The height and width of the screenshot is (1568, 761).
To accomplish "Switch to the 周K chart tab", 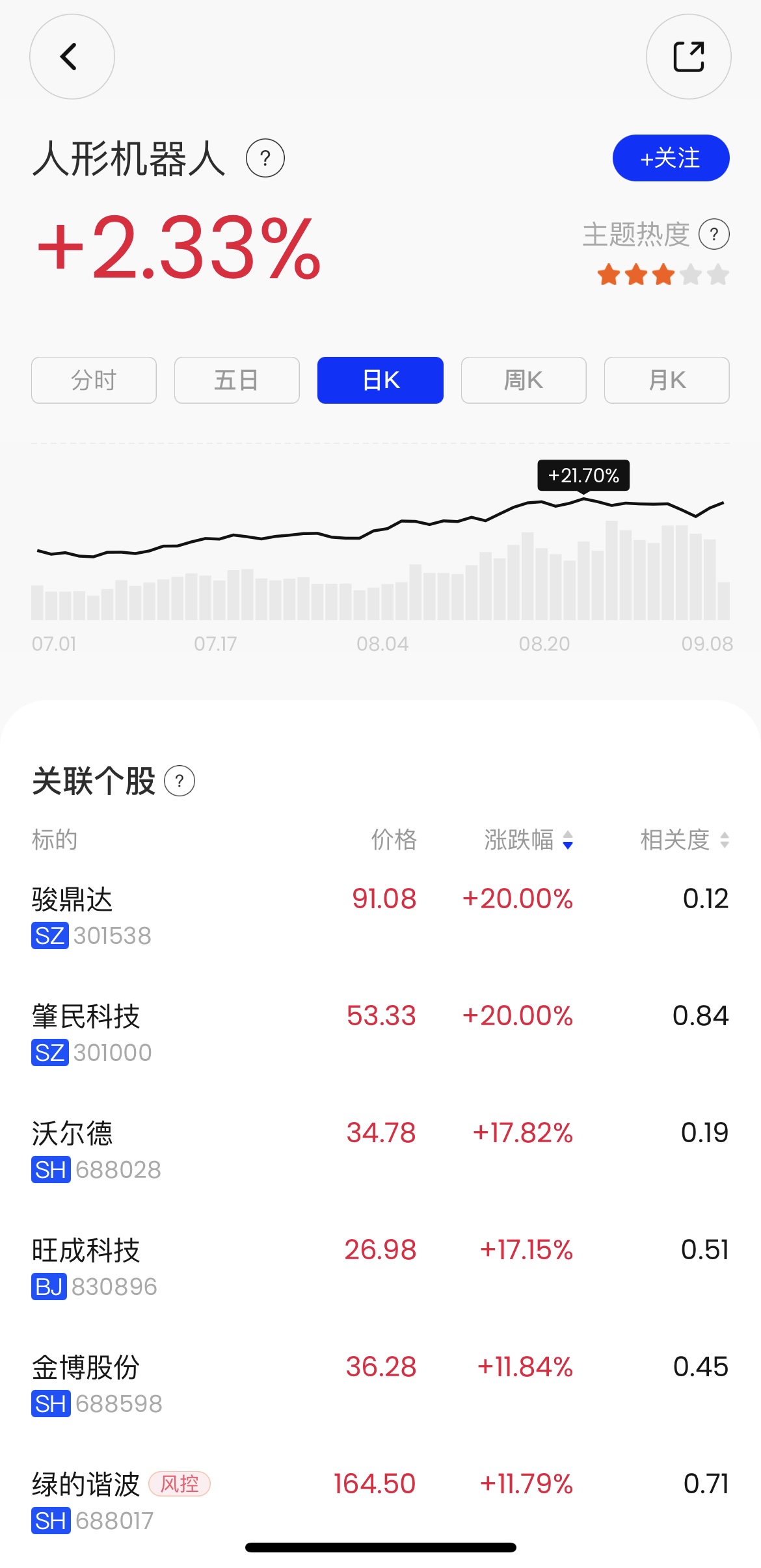I will coord(524,380).
